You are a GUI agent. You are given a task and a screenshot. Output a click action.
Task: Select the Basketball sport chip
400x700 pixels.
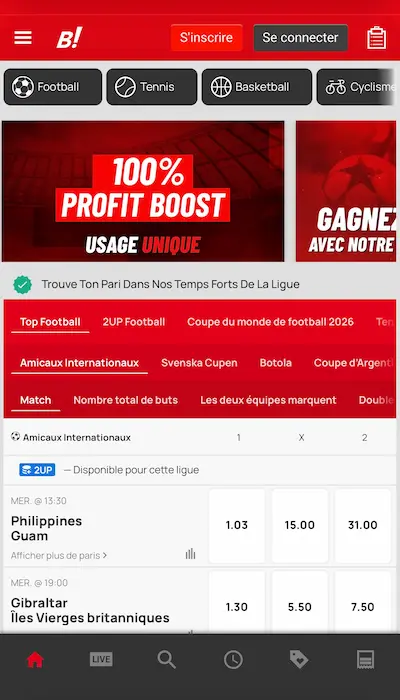click(x=257, y=87)
